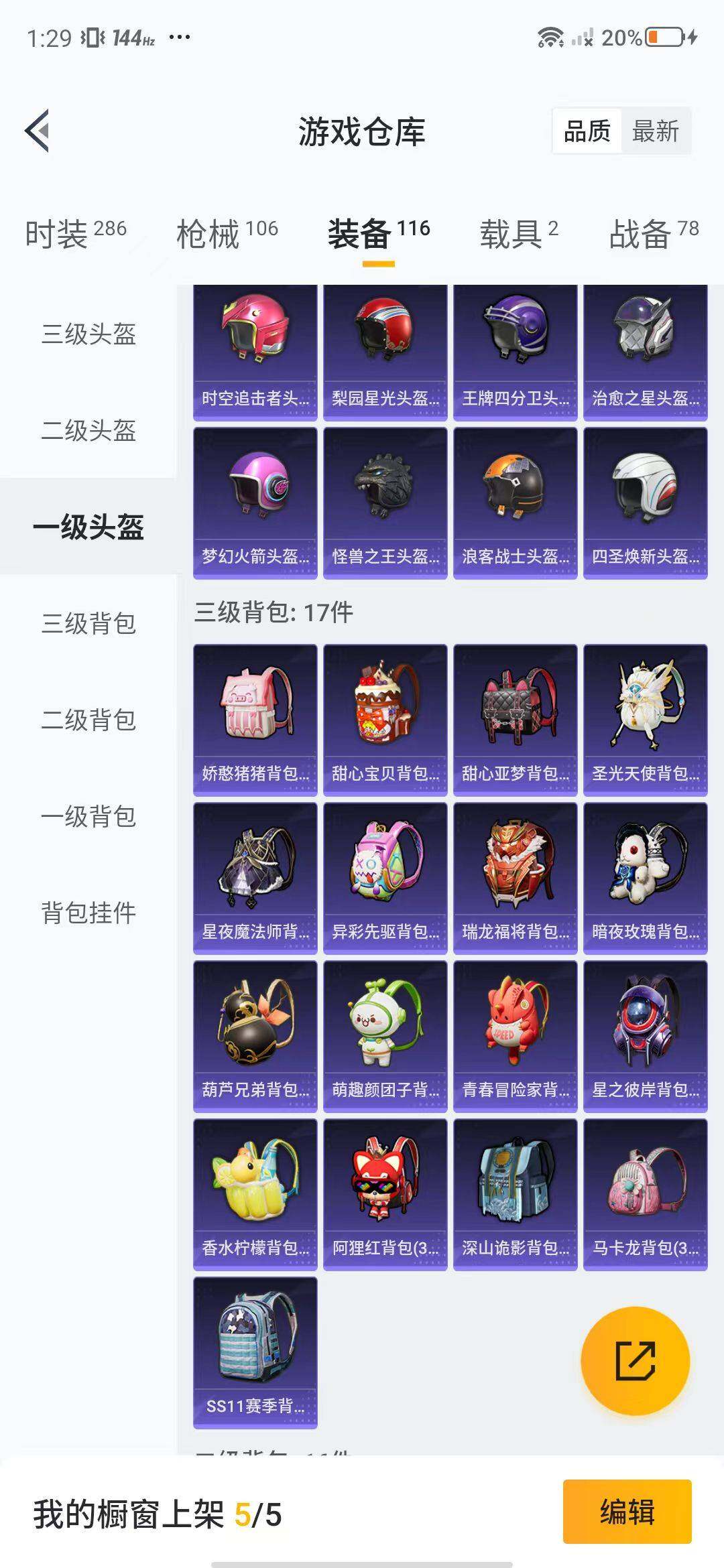Open the 瑞龙福将背包 item
Viewport: 724px width, 1568px height.
tap(515, 878)
